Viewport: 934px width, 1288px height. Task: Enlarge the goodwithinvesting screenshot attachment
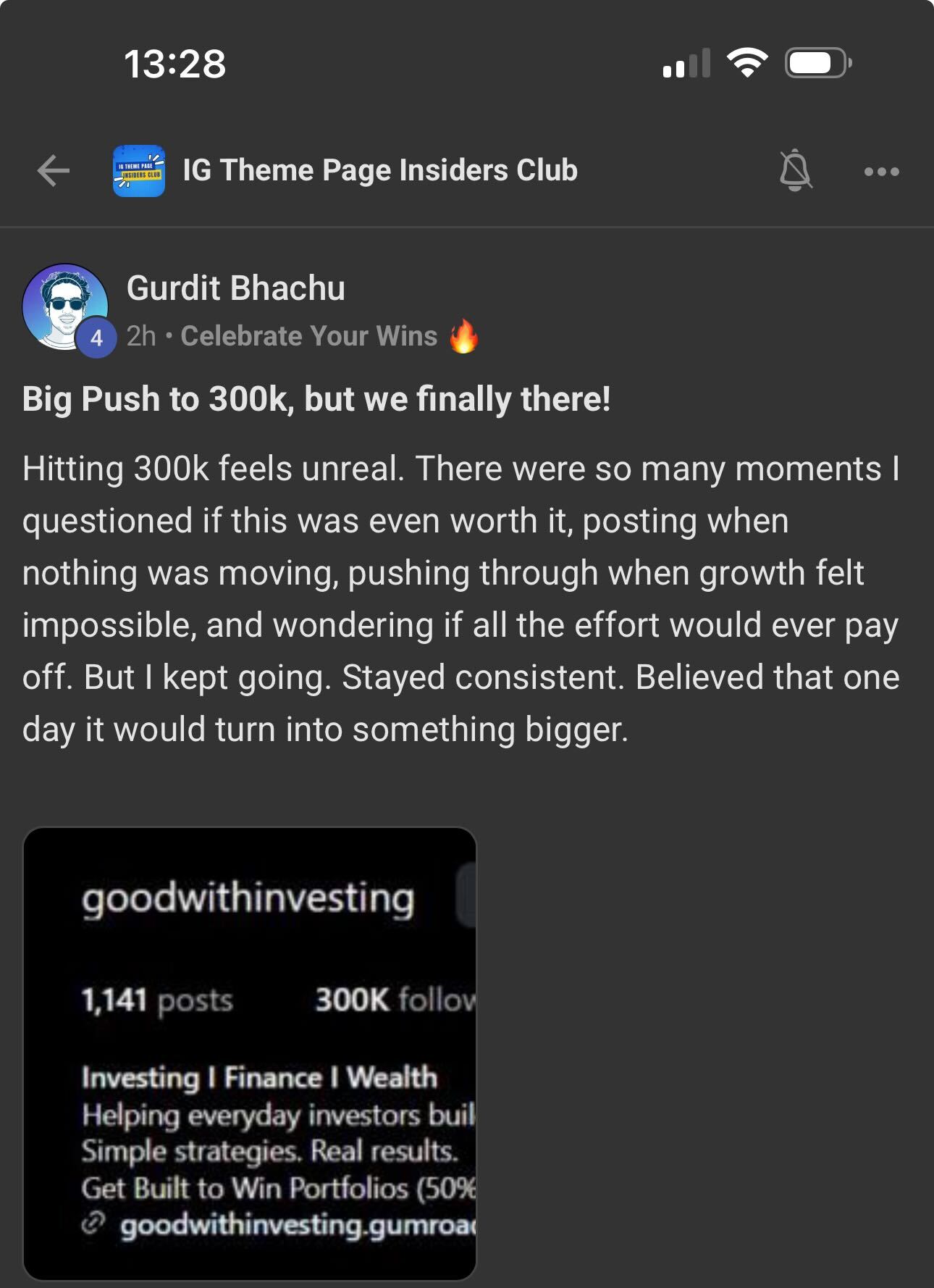coord(250,1053)
